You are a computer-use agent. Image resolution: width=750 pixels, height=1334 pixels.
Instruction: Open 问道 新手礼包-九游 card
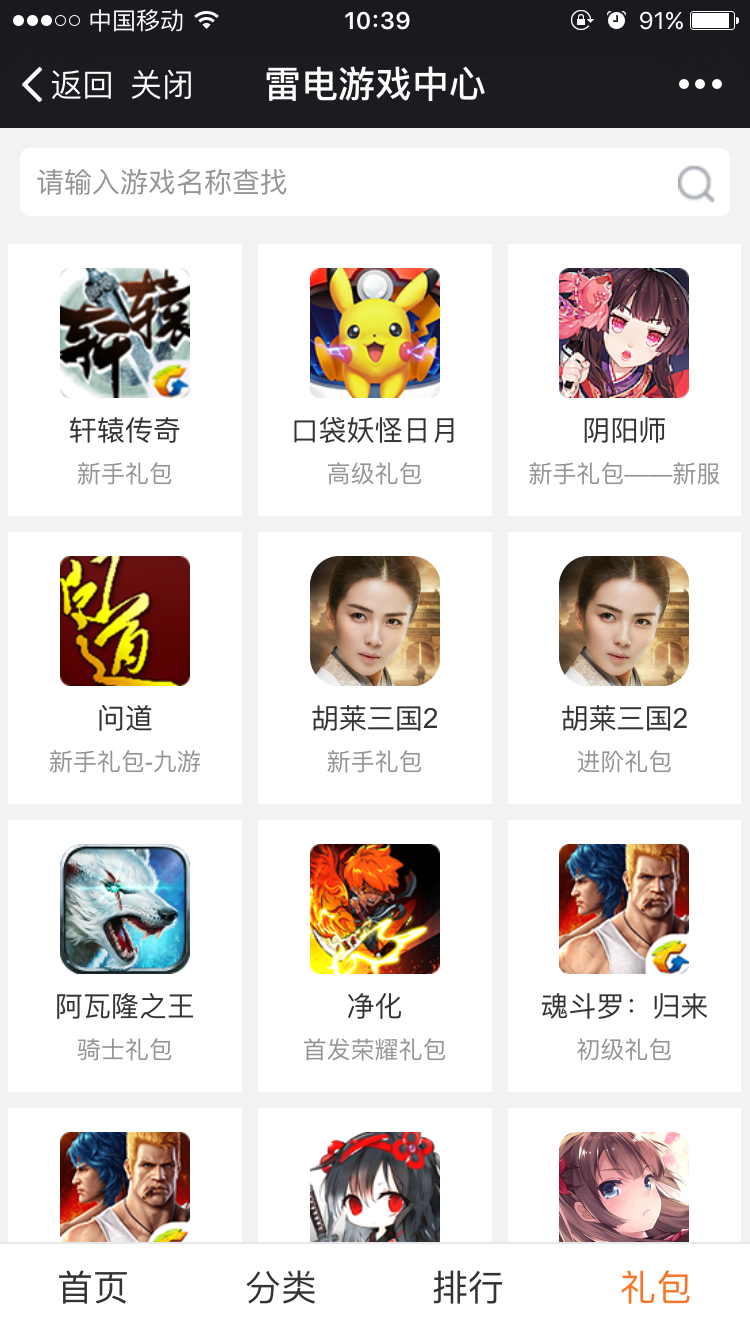[125, 668]
